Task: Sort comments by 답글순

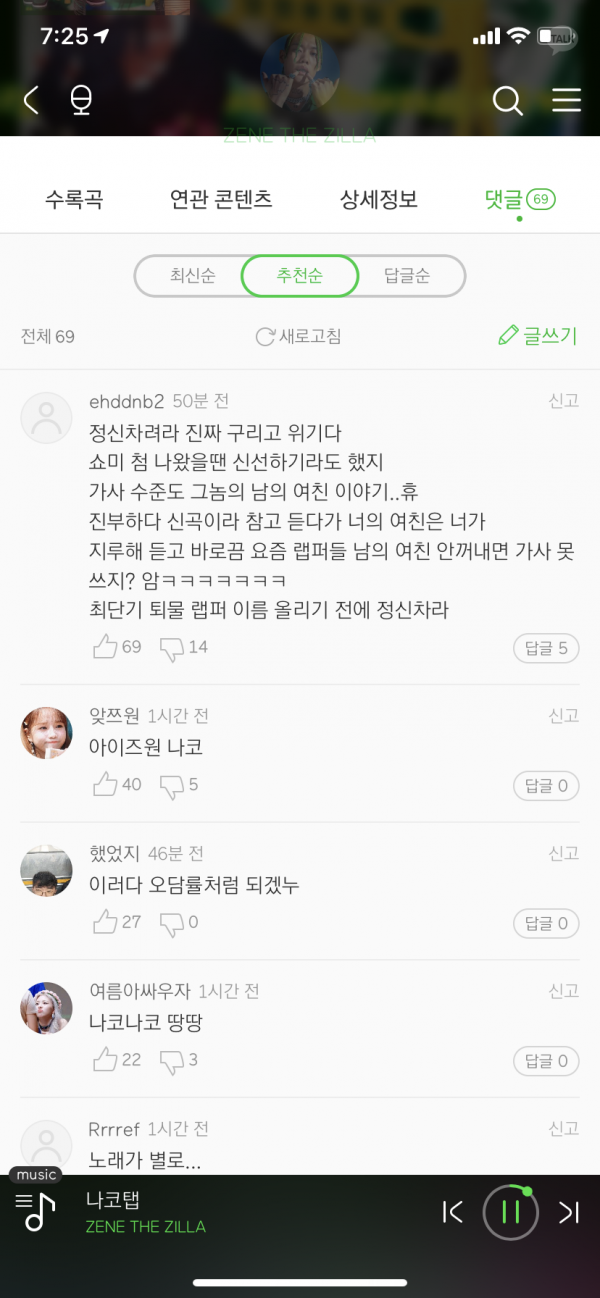Action: point(407,276)
